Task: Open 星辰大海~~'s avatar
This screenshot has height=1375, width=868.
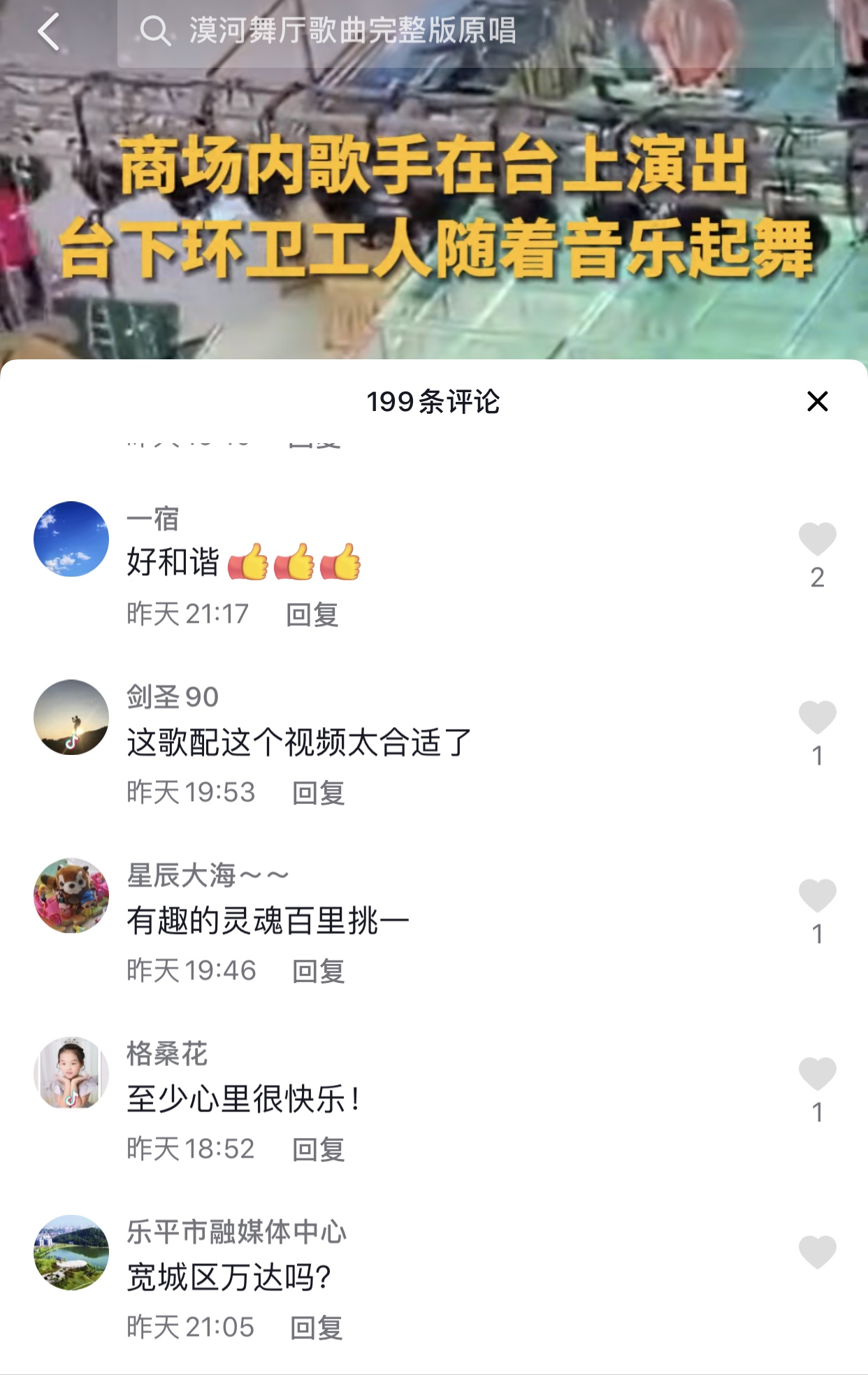Action: pos(71,895)
